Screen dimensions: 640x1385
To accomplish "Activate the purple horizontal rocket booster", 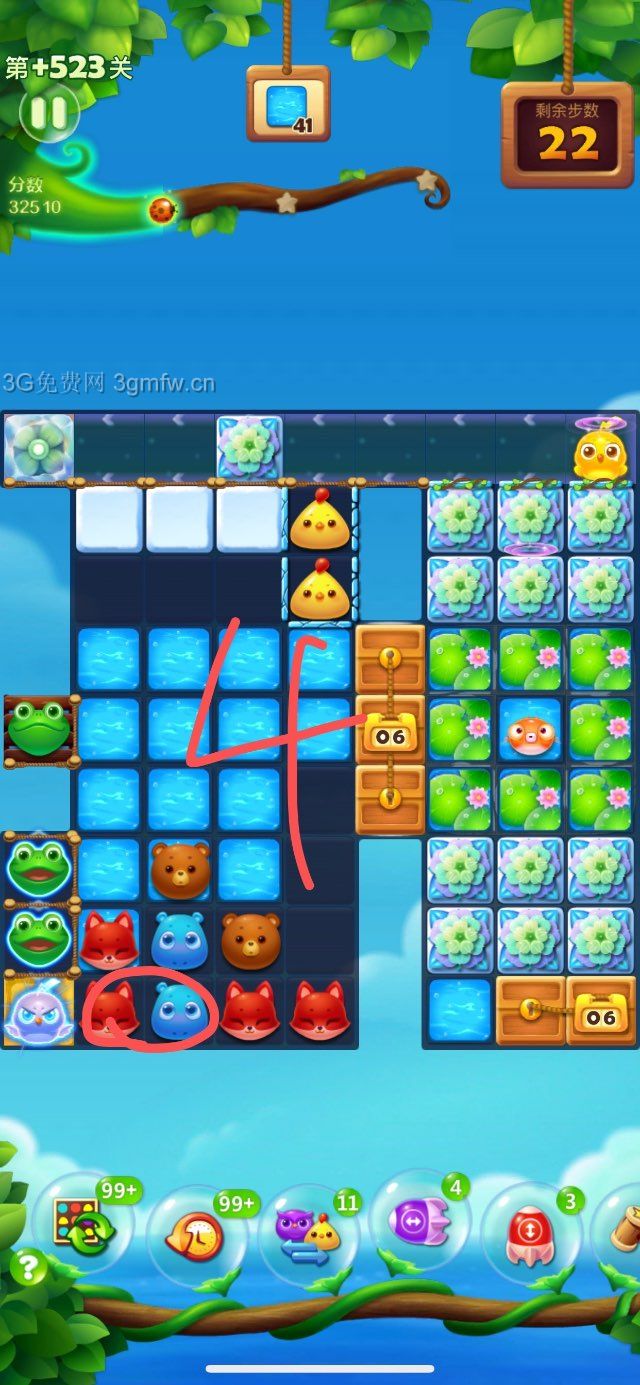I will tap(420, 1222).
